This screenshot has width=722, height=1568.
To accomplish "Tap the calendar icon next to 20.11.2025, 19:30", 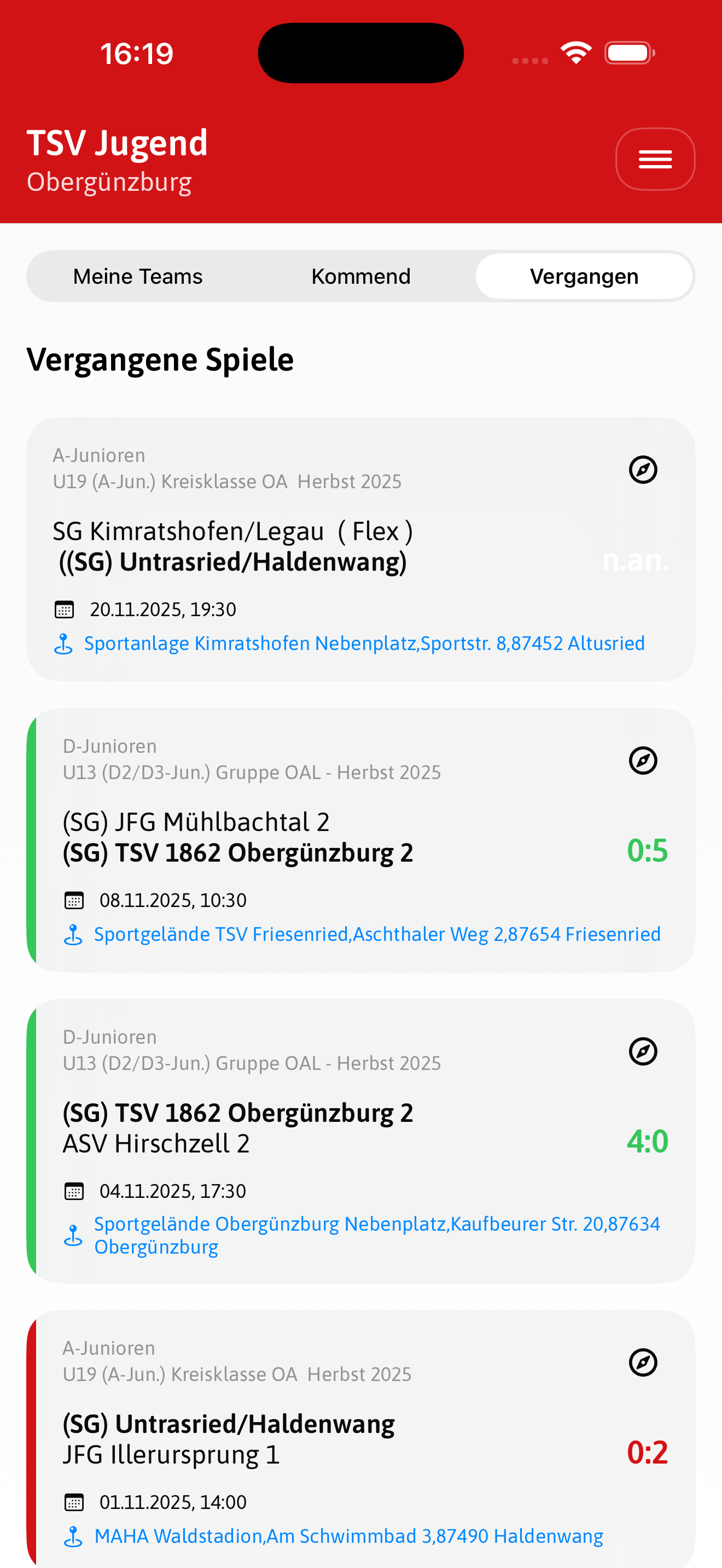I will pyautogui.click(x=64, y=609).
